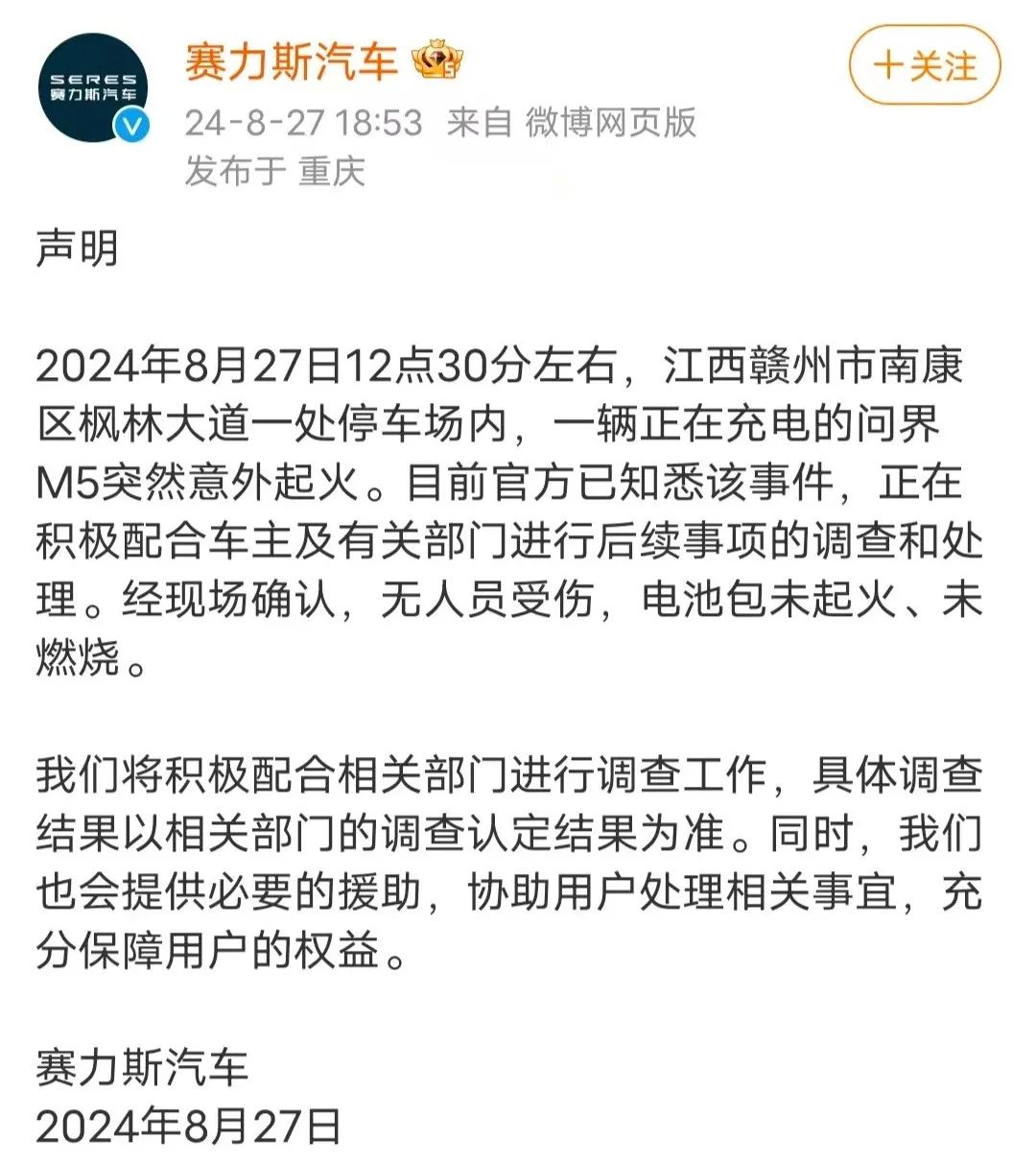Open the 赛力斯汽车 account name
Screen dimensions: 1036x1163
pos(291,62)
